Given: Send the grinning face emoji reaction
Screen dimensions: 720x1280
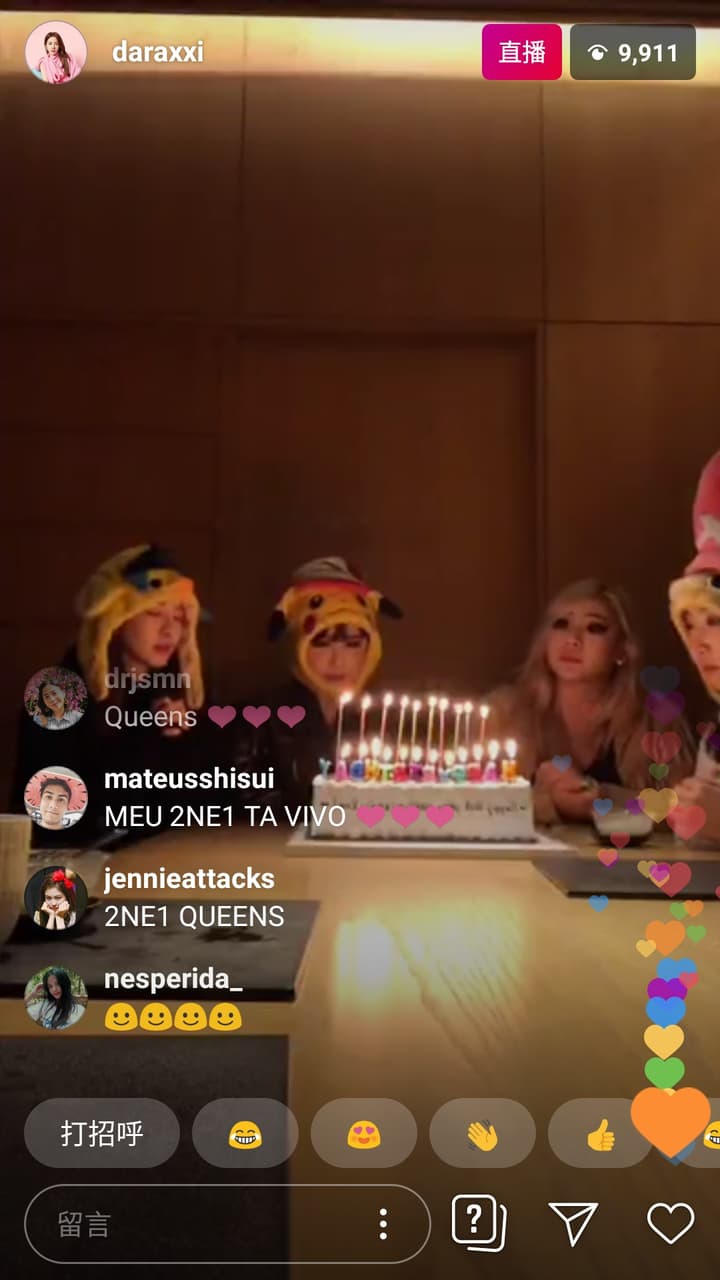Looking at the screenshot, I should (245, 1133).
